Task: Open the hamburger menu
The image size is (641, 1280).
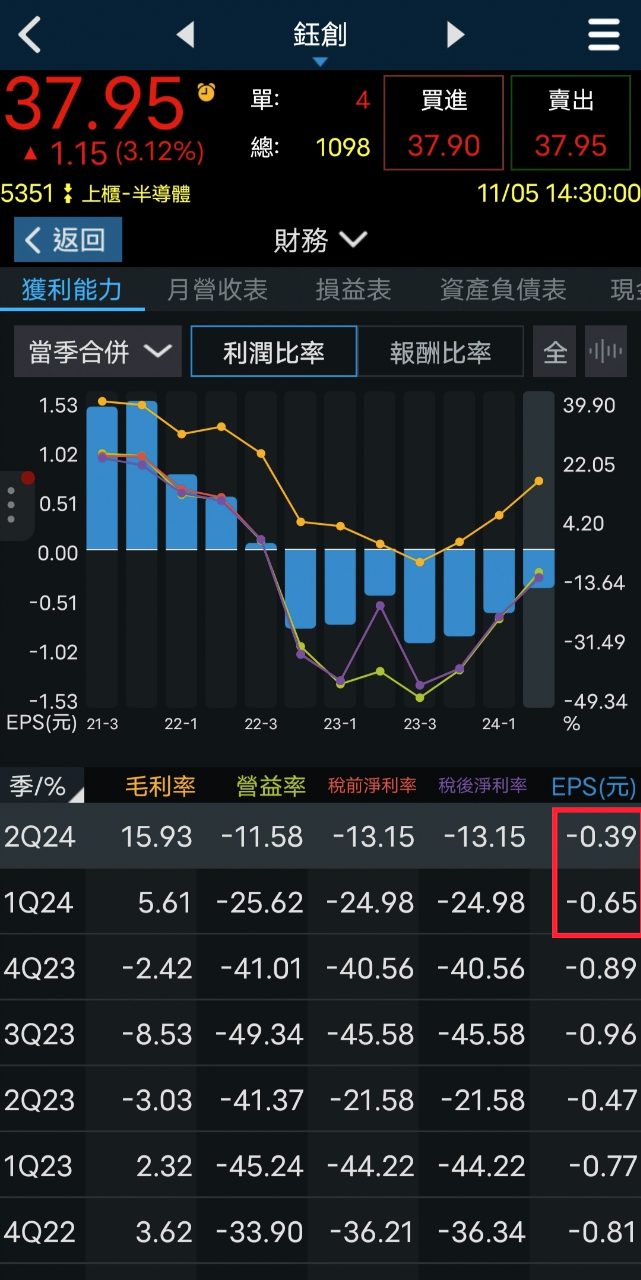Action: tap(604, 35)
